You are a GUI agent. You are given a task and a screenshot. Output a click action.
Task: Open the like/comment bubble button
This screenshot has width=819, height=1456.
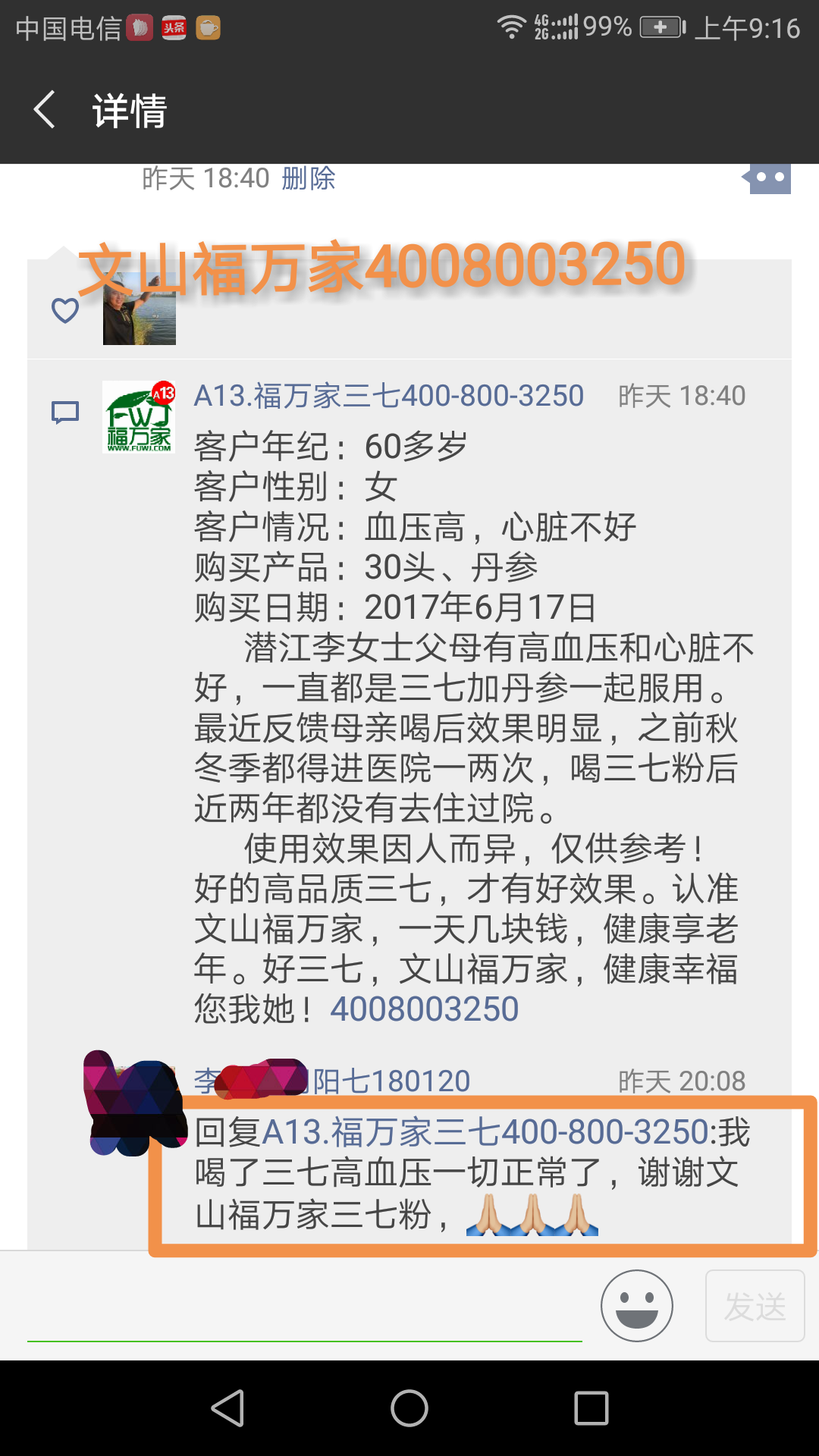(769, 178)
